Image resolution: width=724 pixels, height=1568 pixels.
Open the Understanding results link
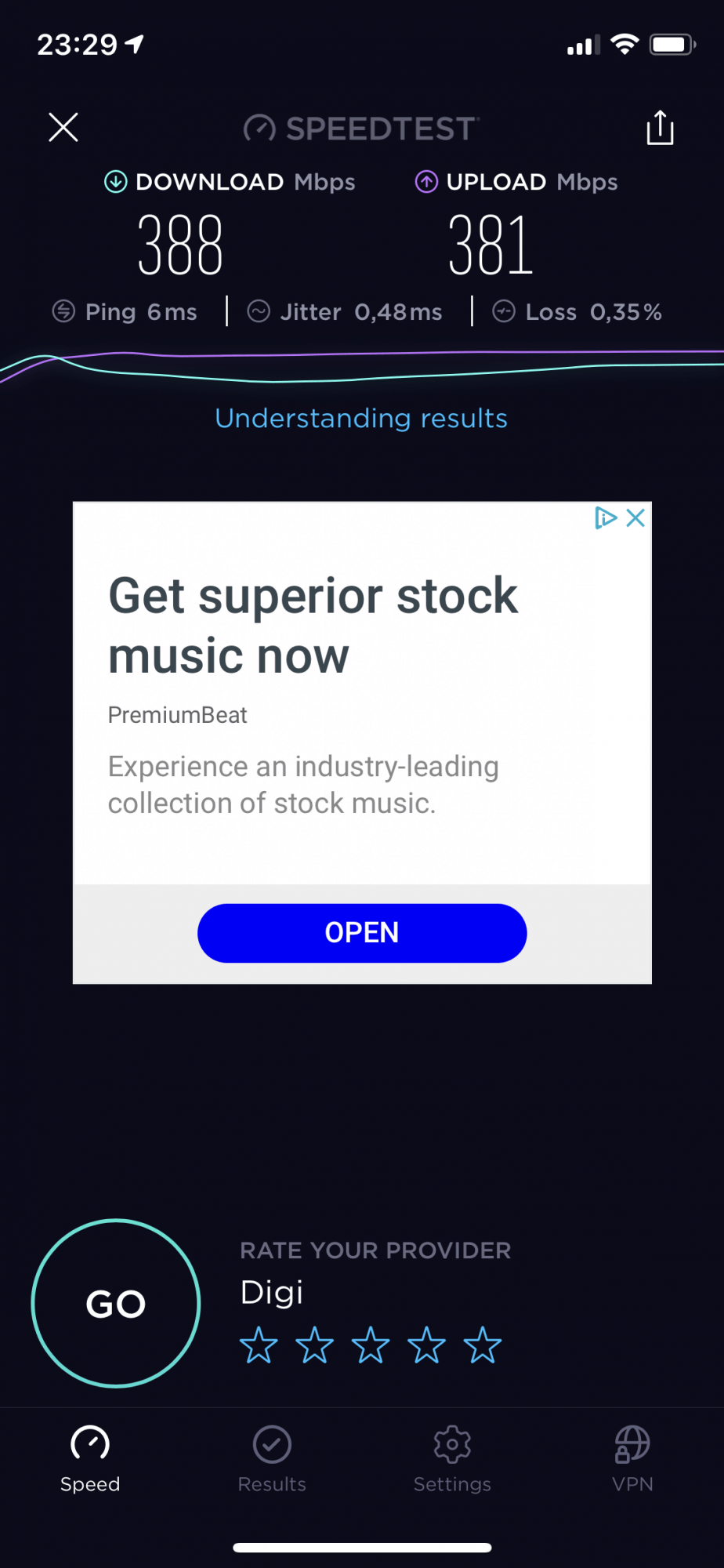(361, 418)
